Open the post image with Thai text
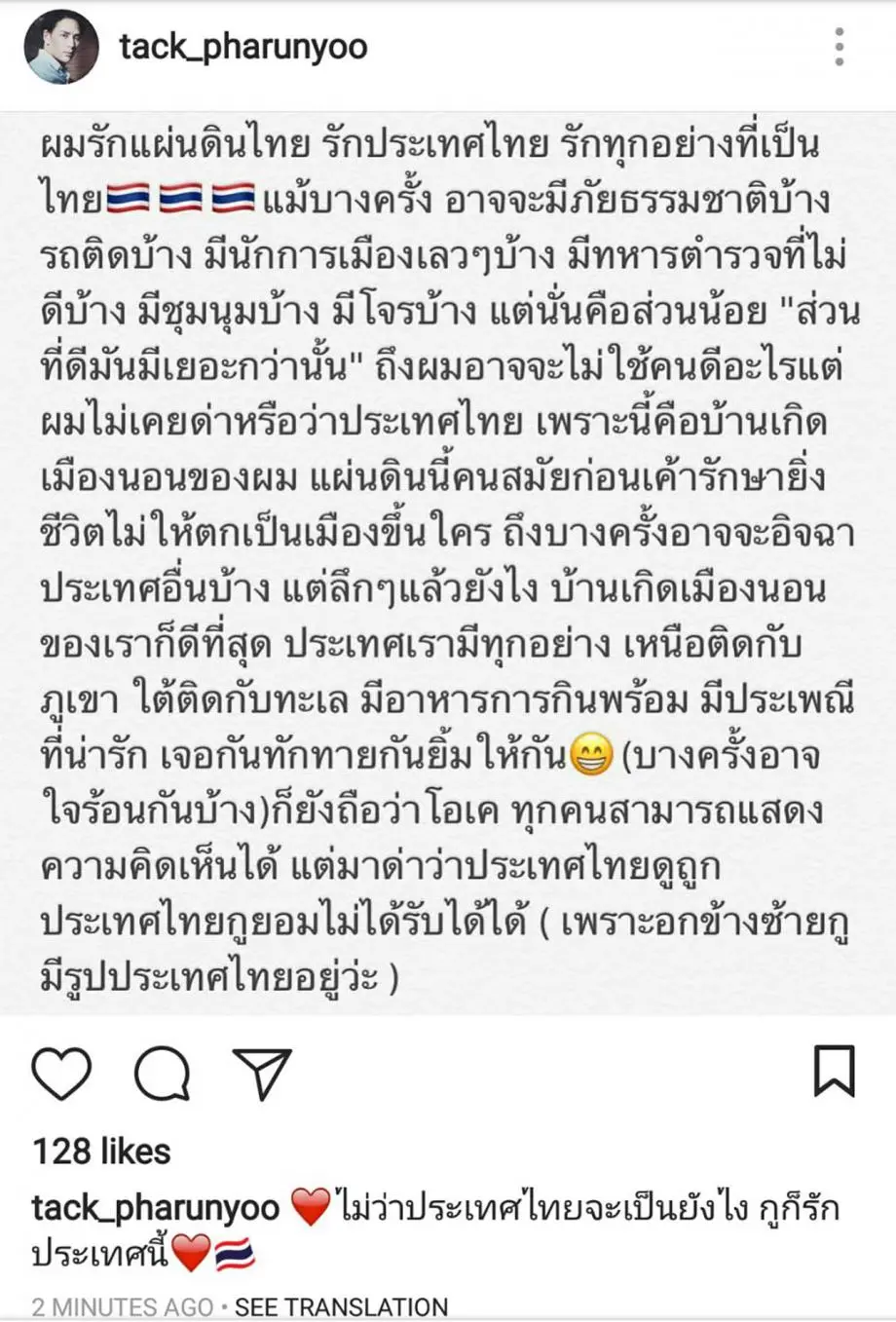This screenshot has height=1322, width=896. tap(448, 563)
